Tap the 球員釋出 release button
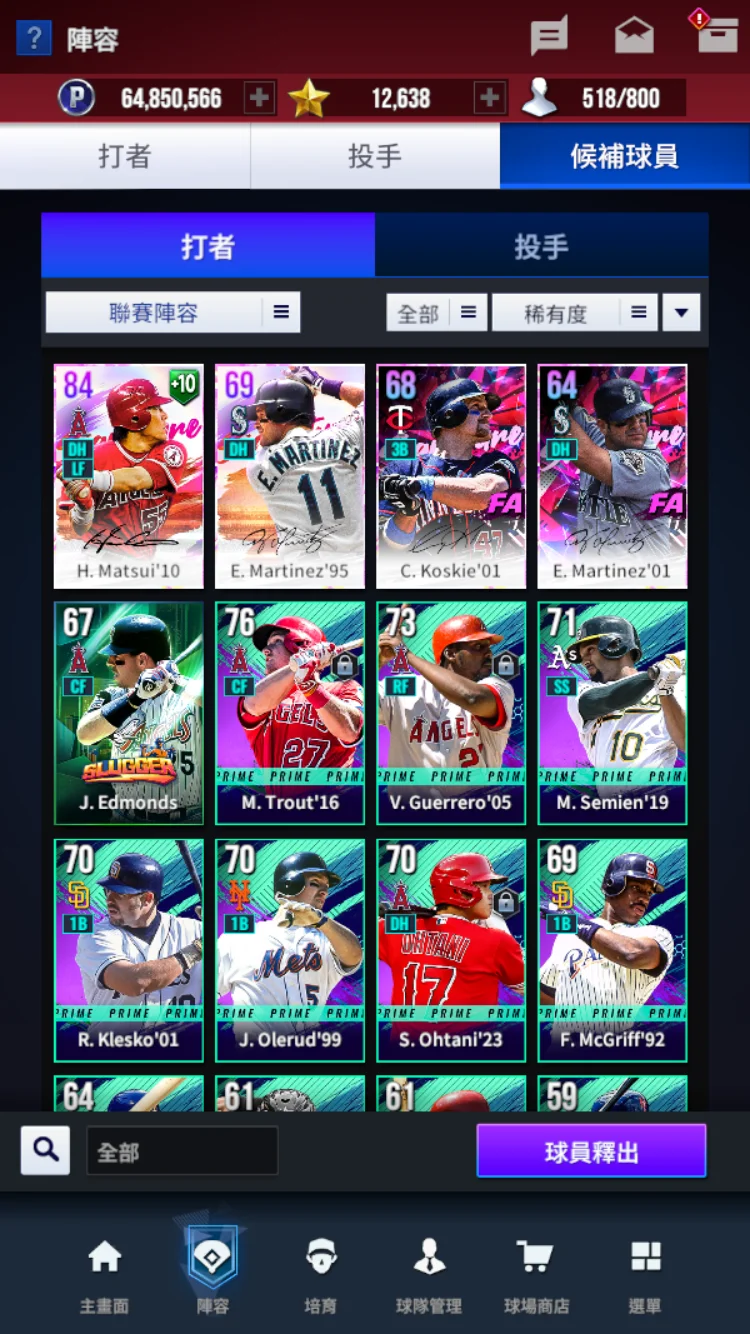The width and height of the screenshot is (750, 1334). pyautogui.click(x=591, y=1152)
